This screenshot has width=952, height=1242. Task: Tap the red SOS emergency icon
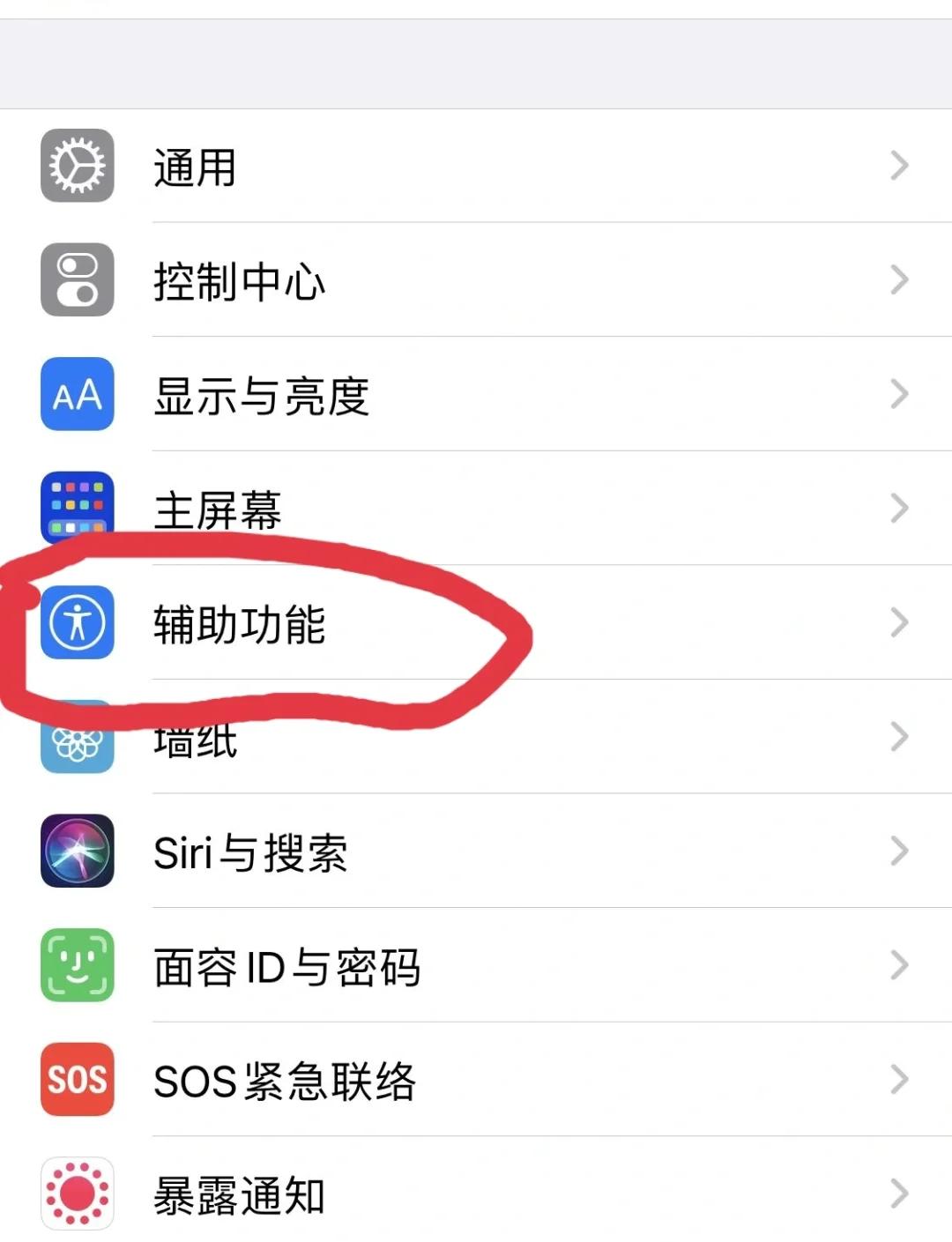[x=76, y=1081]
